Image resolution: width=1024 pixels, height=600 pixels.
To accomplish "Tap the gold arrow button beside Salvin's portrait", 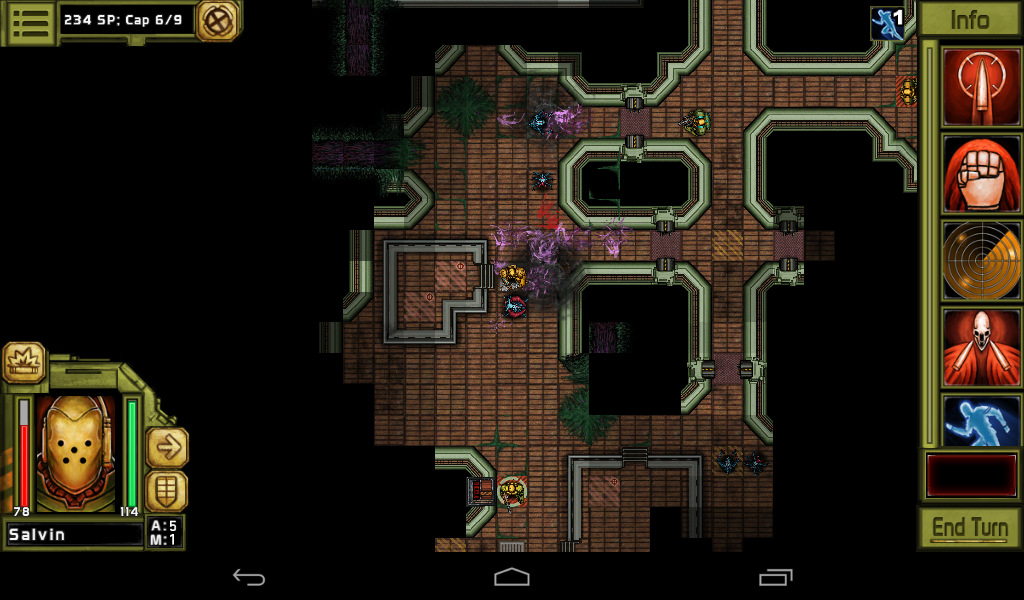I will (x=167, y=448).
